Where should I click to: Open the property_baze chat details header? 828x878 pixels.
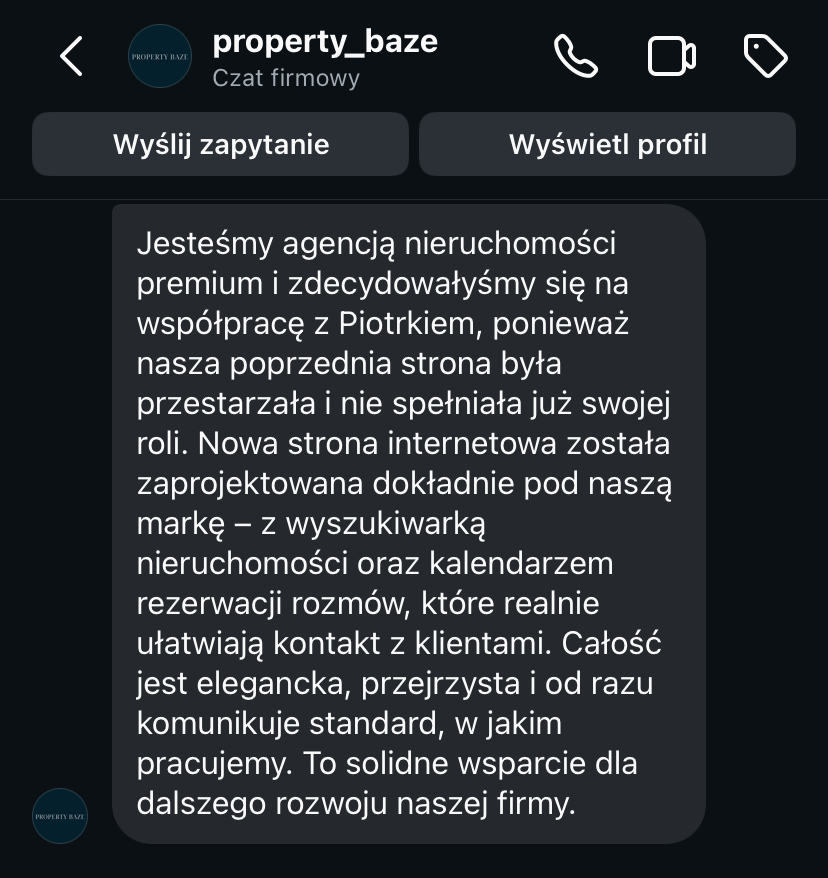point(324,57)
